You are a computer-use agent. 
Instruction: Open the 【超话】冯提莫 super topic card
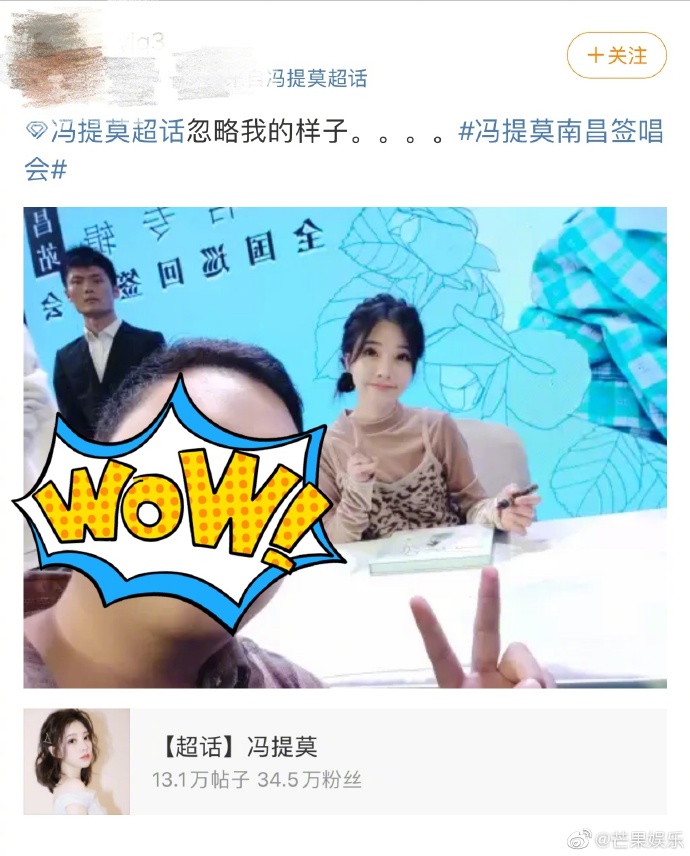pos(345,761)
